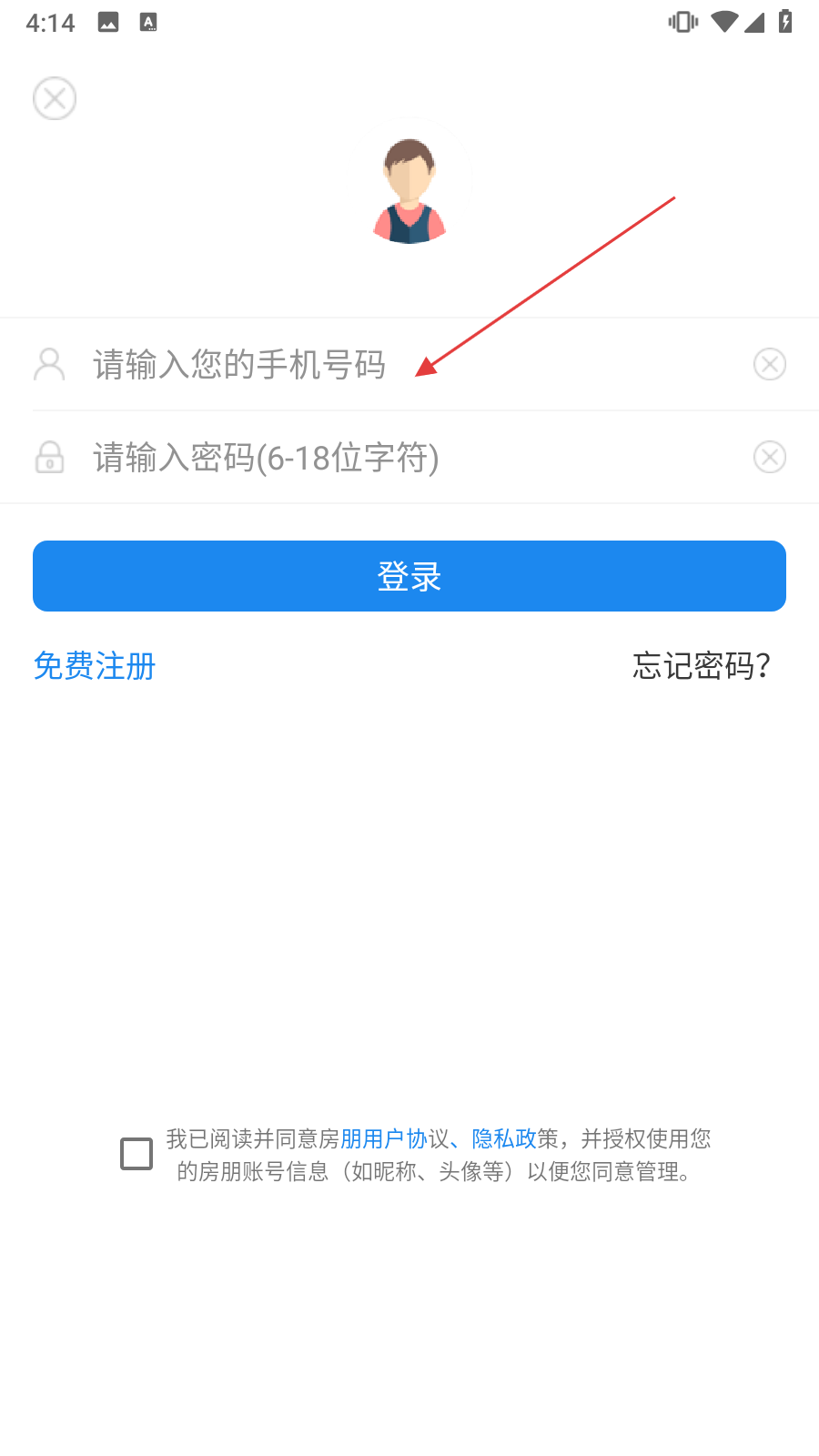Open 忘记密码 forgot password
819x1456 pixels.
701,666
